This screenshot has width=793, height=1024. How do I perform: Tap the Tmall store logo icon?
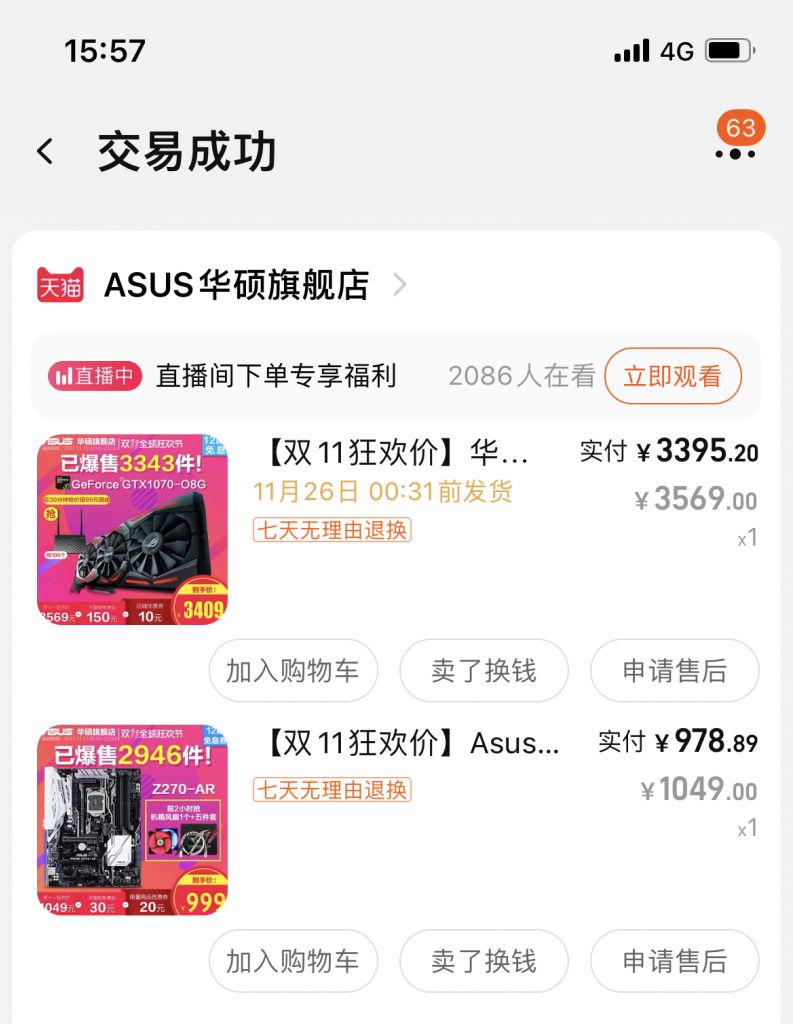tap(60, 285)
